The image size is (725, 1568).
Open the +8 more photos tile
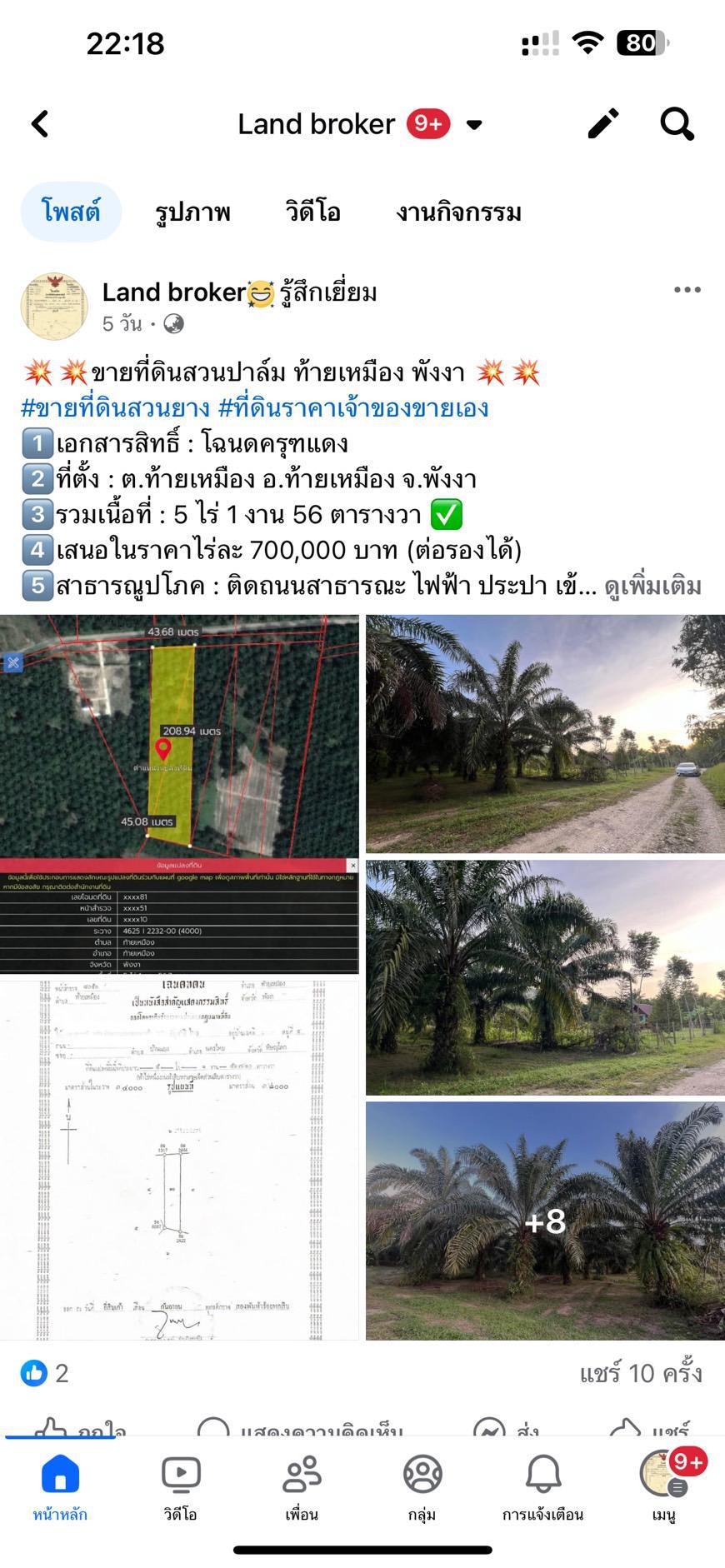click(x=545, y=1221)
